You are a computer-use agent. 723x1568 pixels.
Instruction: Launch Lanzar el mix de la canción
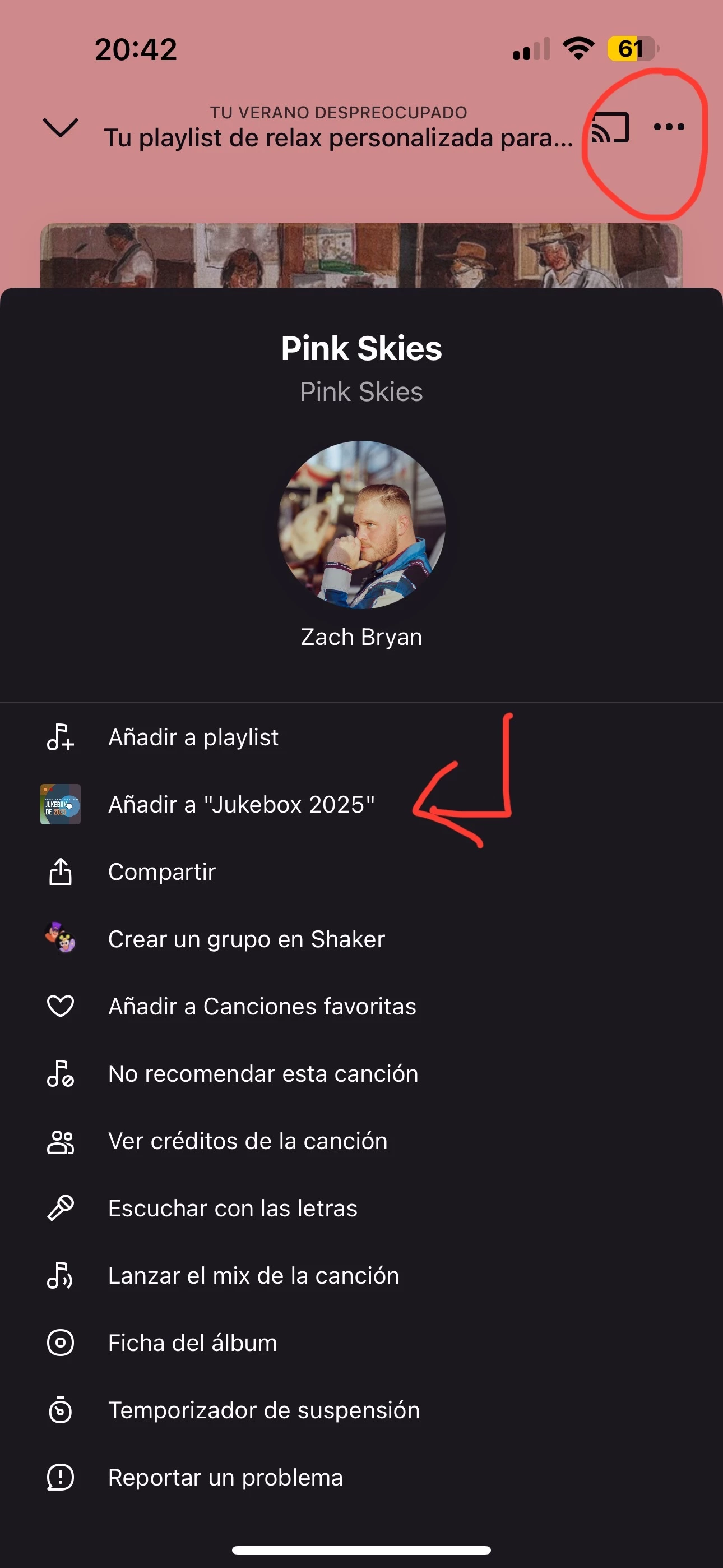[x=253, y=1275]
